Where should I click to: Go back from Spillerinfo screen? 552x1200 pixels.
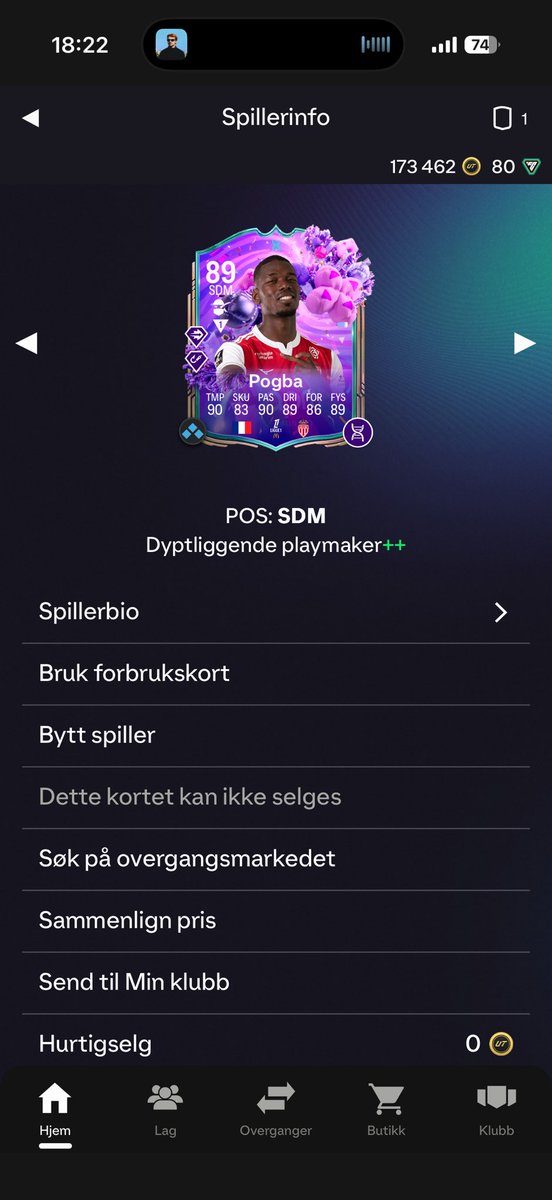[31, 118]
